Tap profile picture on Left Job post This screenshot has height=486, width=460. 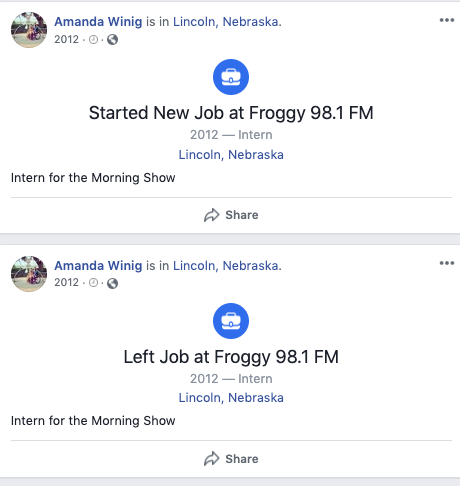tap(29, 274)
